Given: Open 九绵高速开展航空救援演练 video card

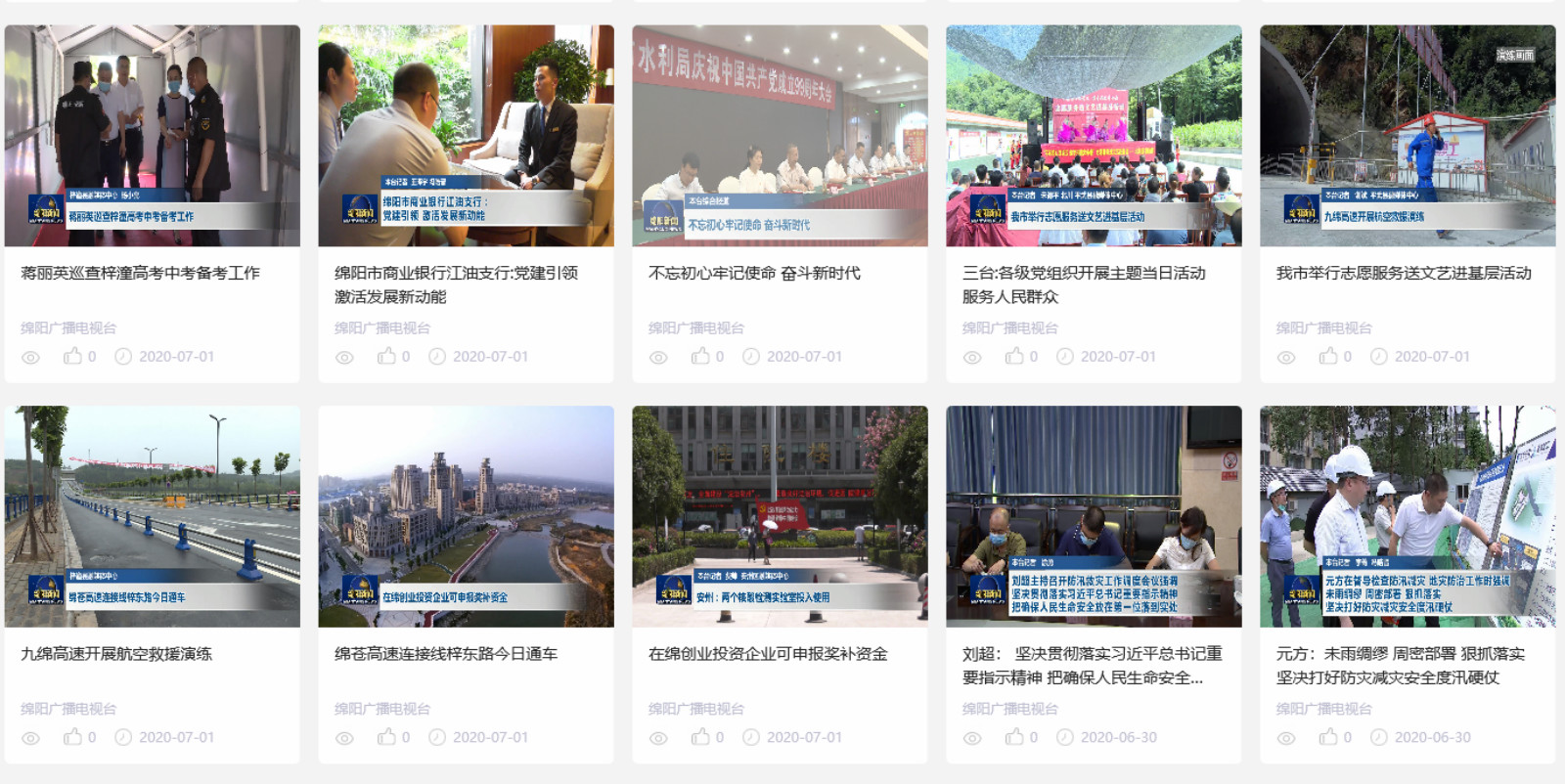Looking at the screenshot, I should click(152, 516).
